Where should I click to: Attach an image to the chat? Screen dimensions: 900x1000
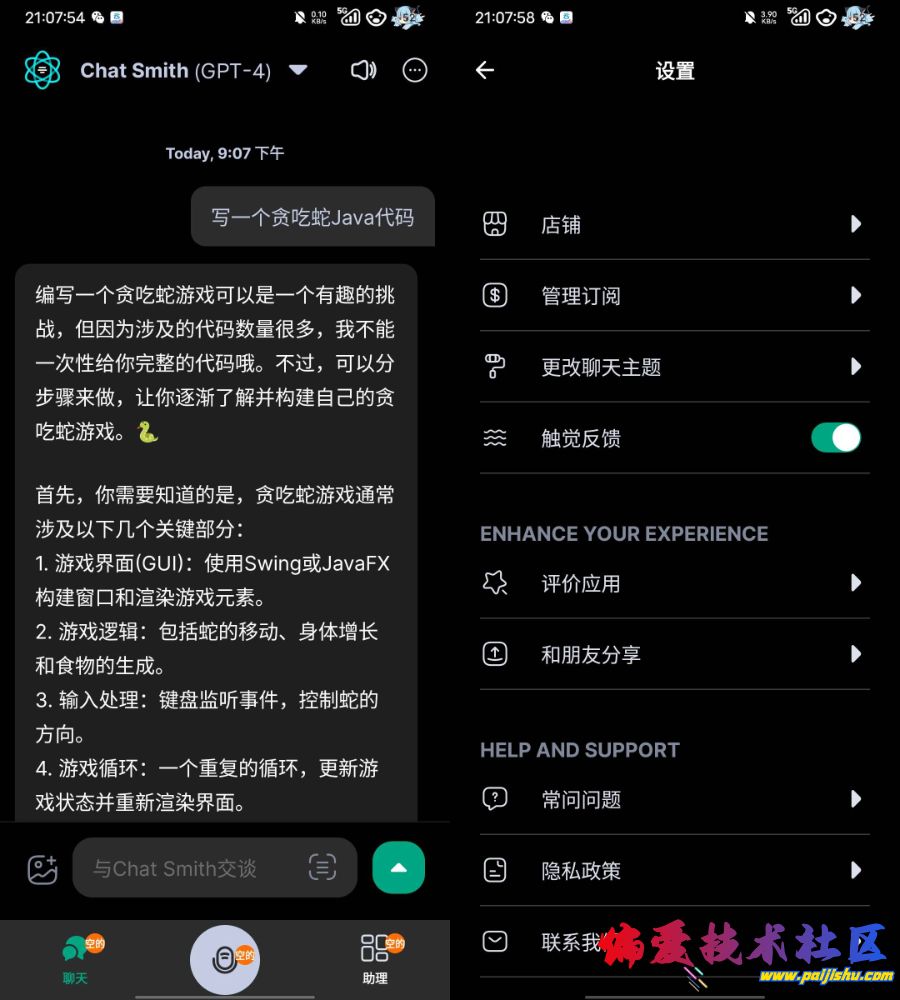tap(42, 868)
